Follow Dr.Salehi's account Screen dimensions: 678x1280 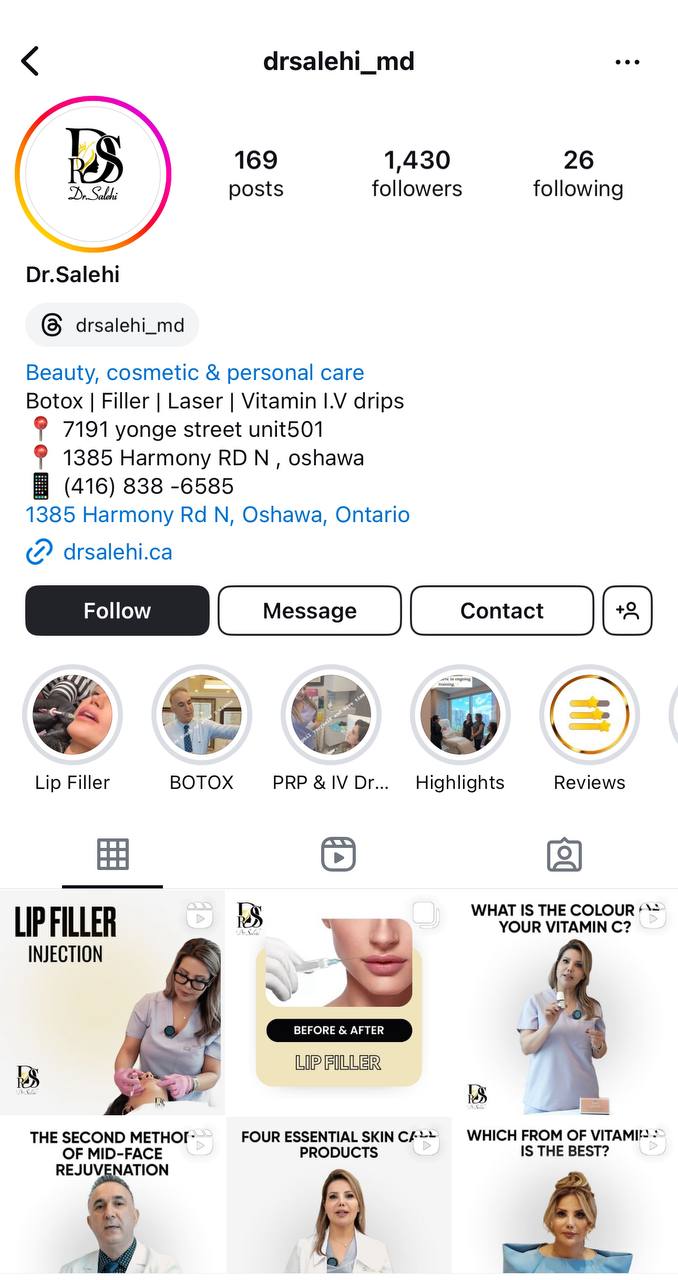(117, 611)
